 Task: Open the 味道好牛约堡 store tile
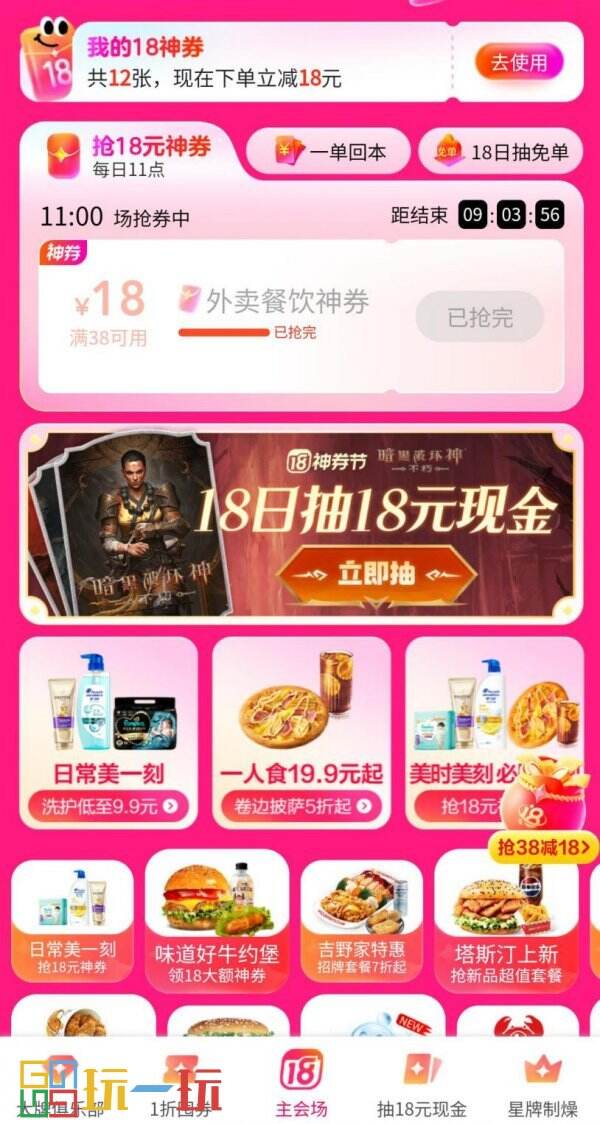(x=217, y=916)
